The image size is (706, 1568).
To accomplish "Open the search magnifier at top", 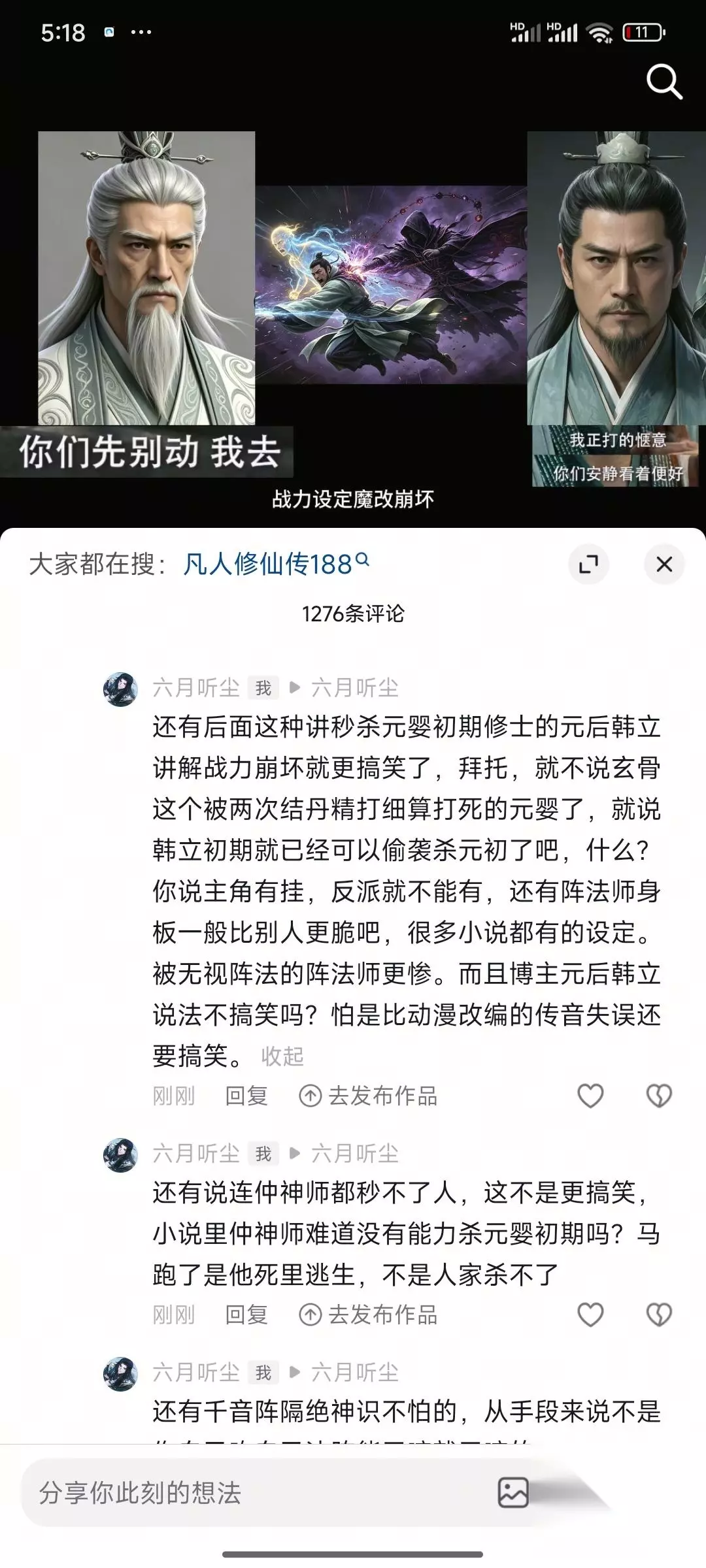I will coord(664,82).
